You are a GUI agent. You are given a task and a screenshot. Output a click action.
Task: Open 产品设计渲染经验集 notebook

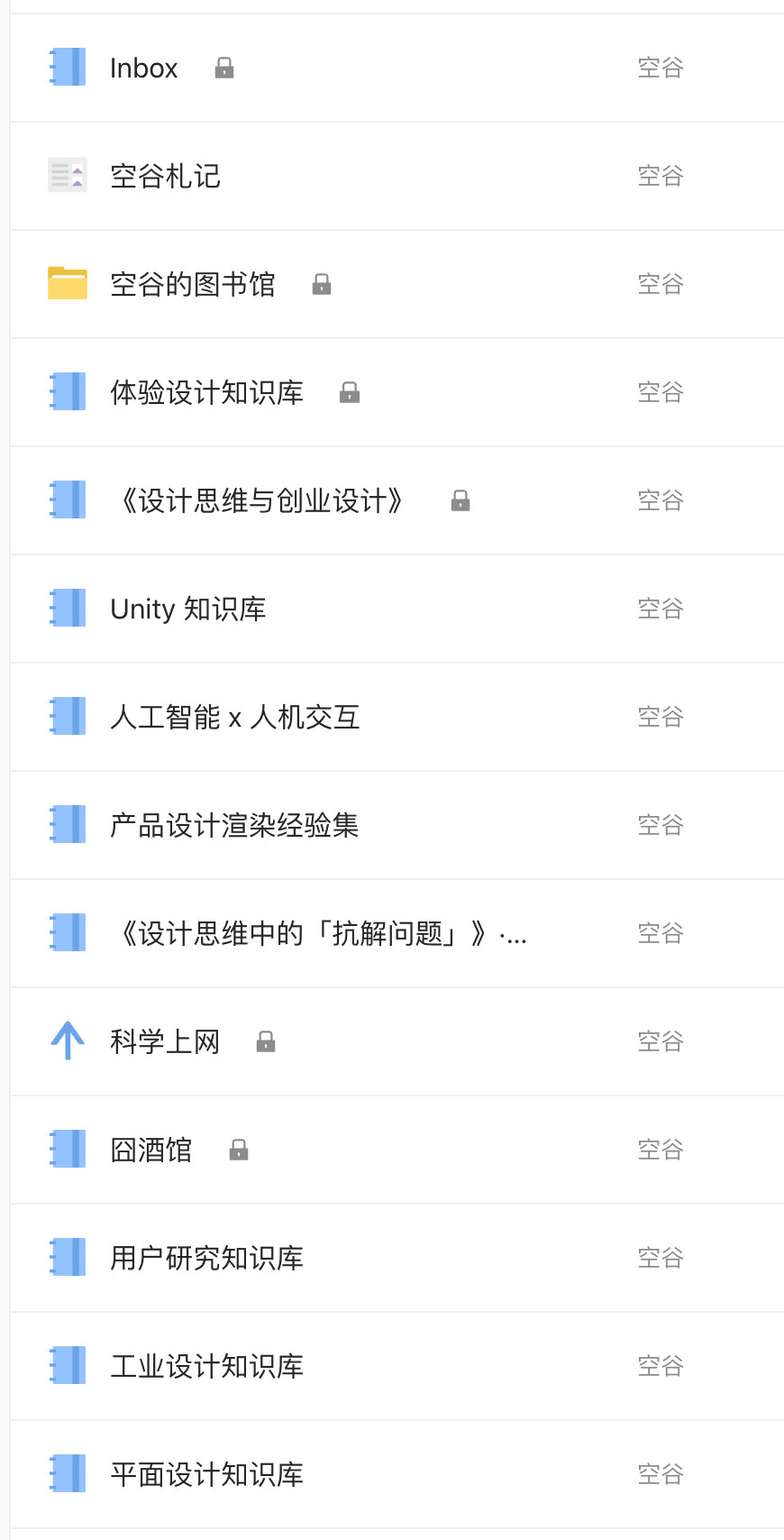coord(234,826)
